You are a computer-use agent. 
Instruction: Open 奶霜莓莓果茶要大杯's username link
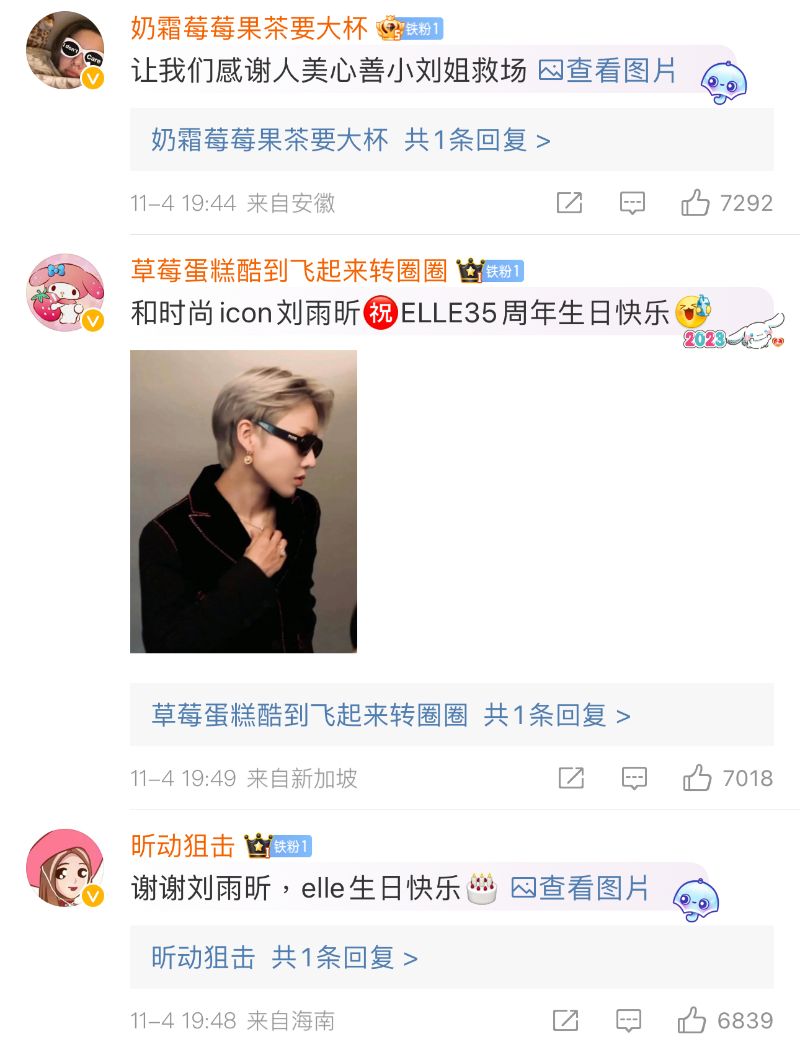249,28
